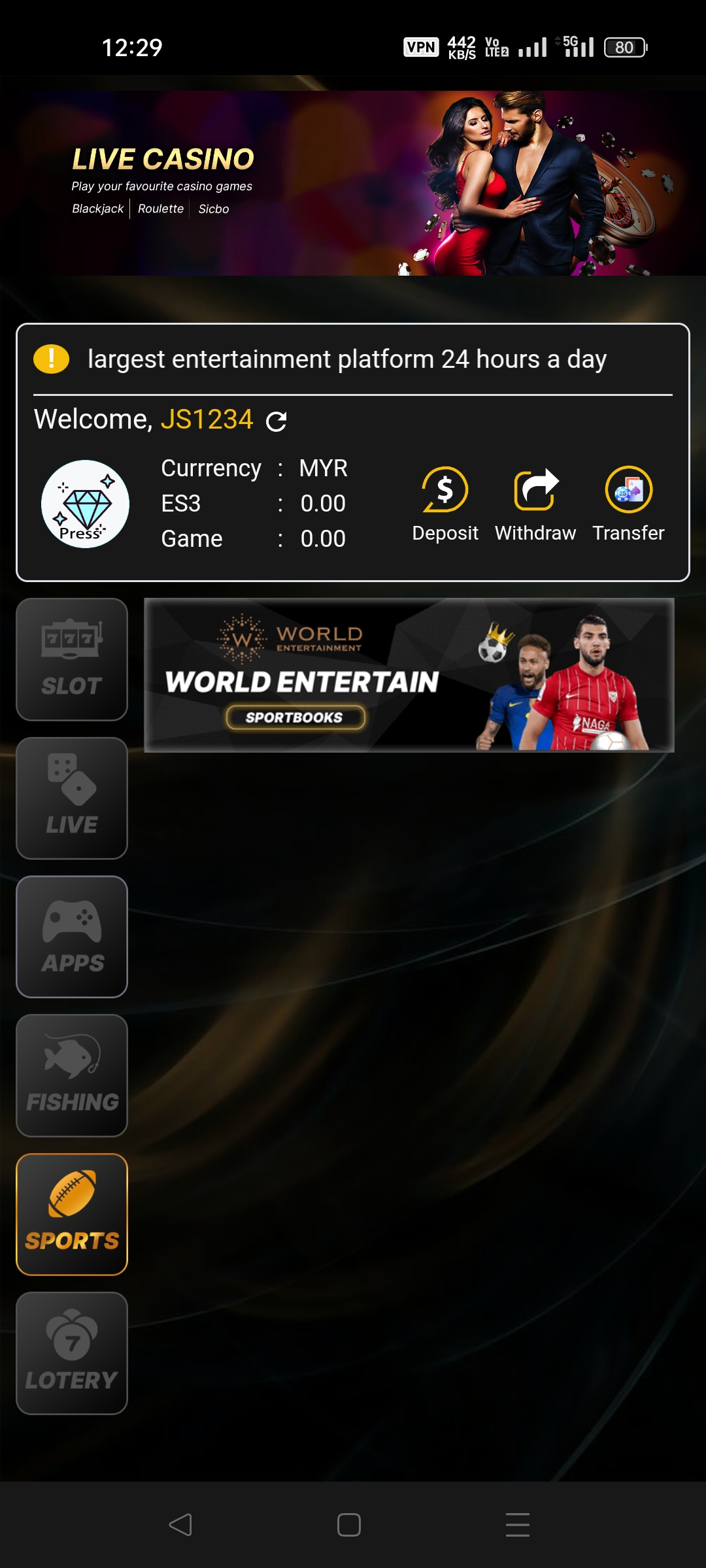This screenshot has height=1568, width=706.
Task: Switch to the Lotery category
Action: (72, 1353)
